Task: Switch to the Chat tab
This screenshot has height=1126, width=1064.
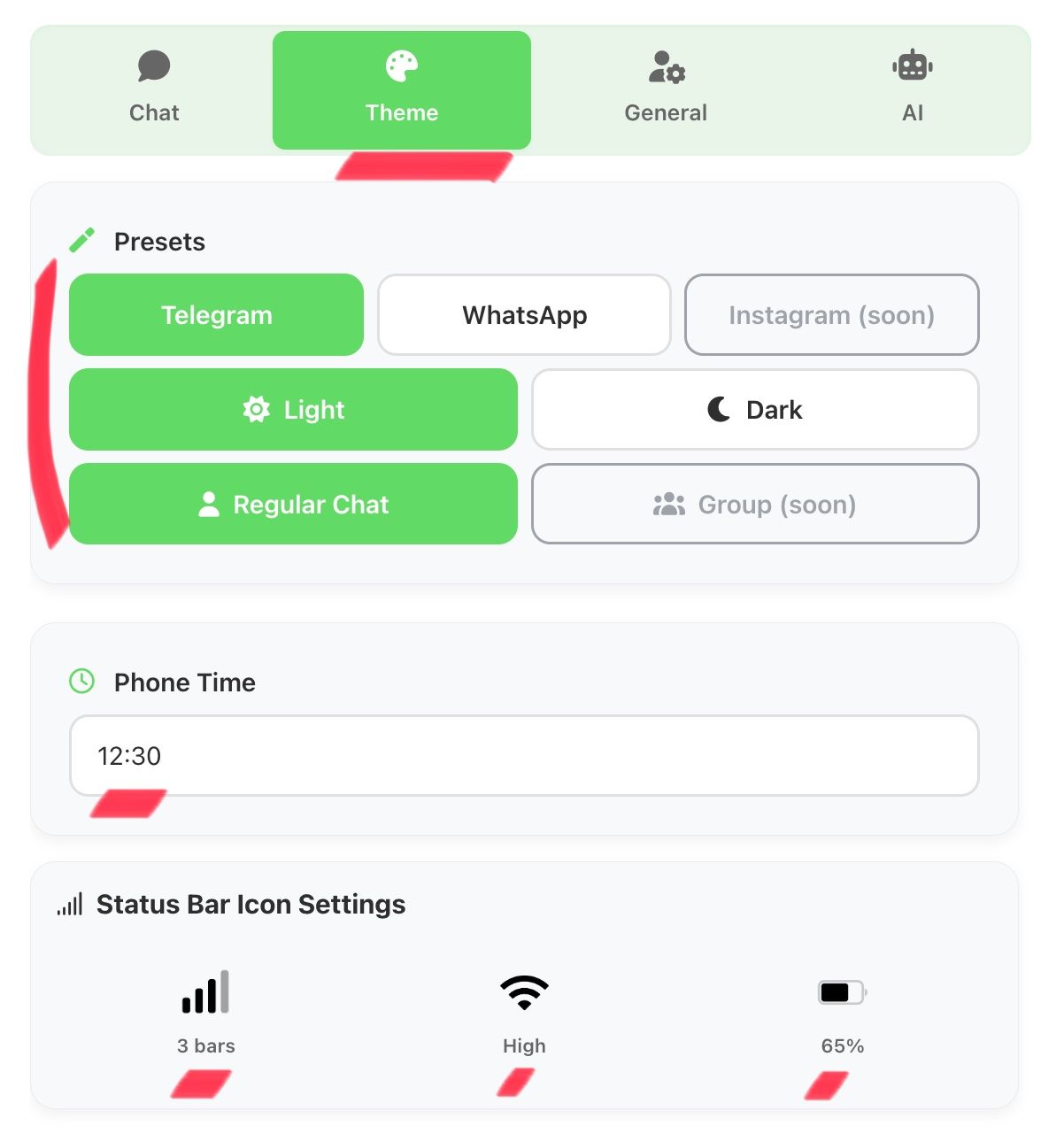Action: pos(154,89)
